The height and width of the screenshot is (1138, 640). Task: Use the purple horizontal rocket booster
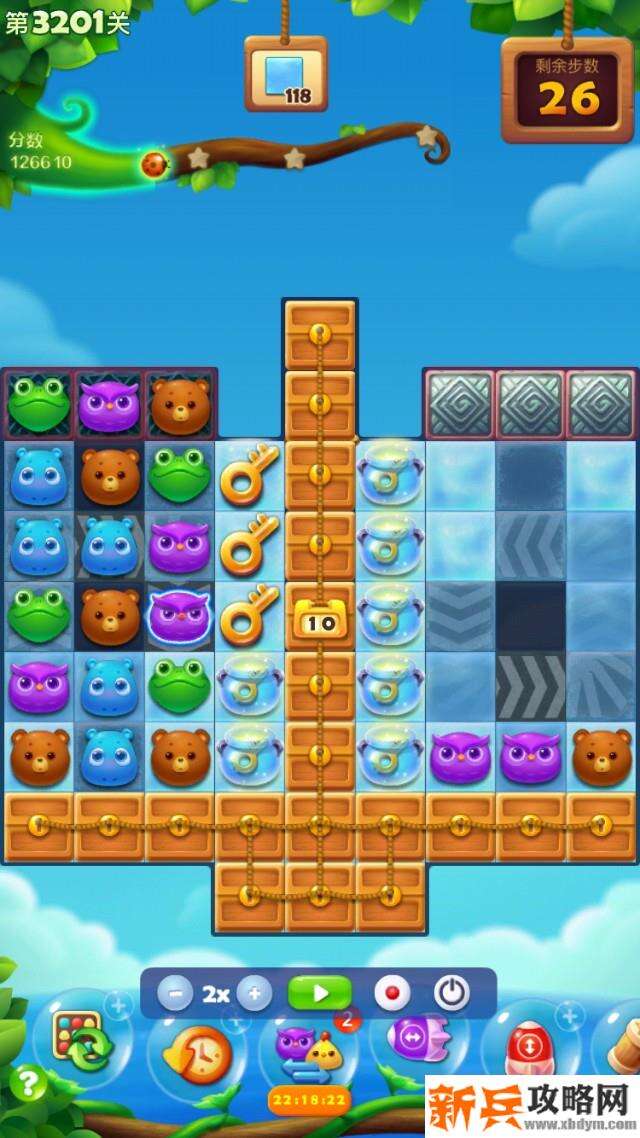point(412,1038)
